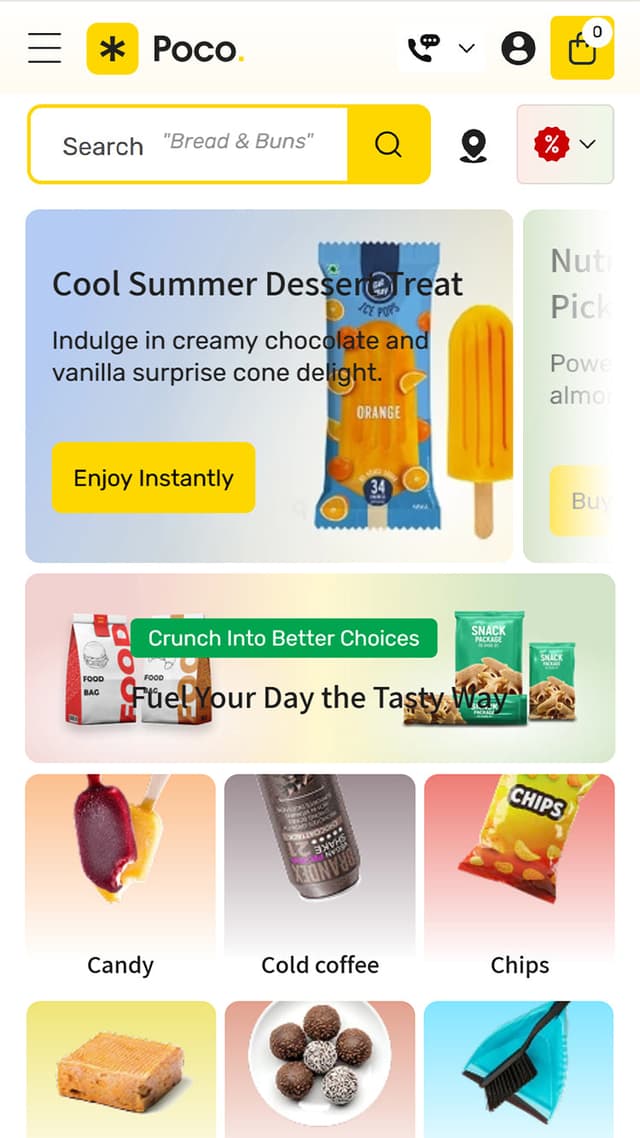Open the Crunch Into Better Choices banner
The image size is (640, 1138).
[x=320, y=668]
